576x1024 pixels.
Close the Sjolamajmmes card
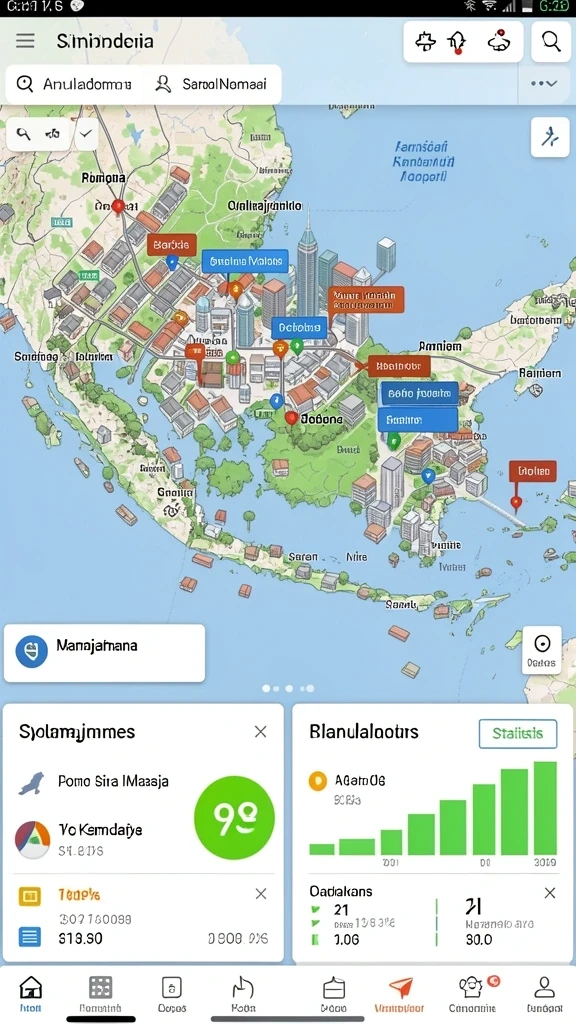tap(261, 731)
